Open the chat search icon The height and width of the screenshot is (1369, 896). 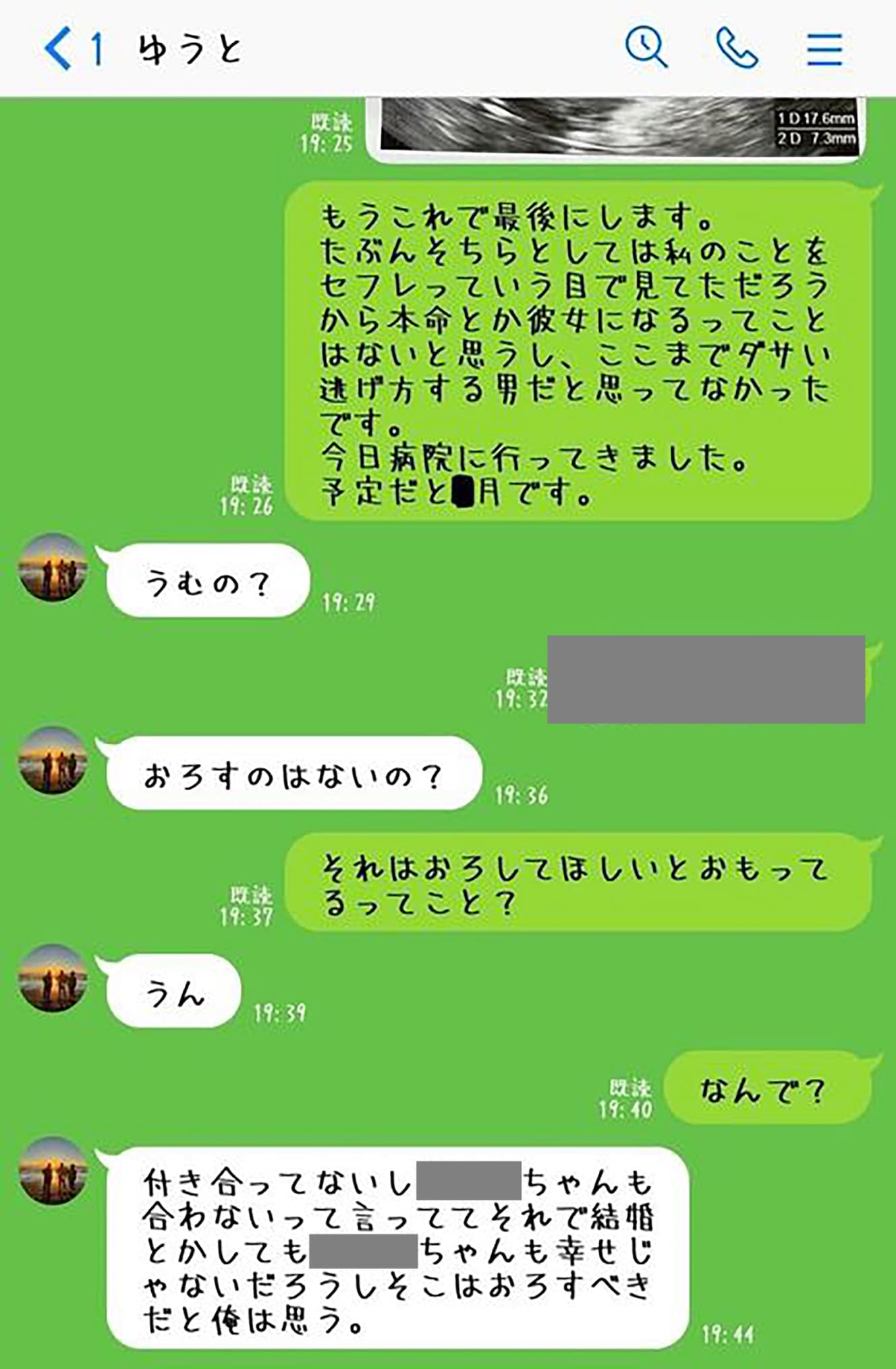646,48
